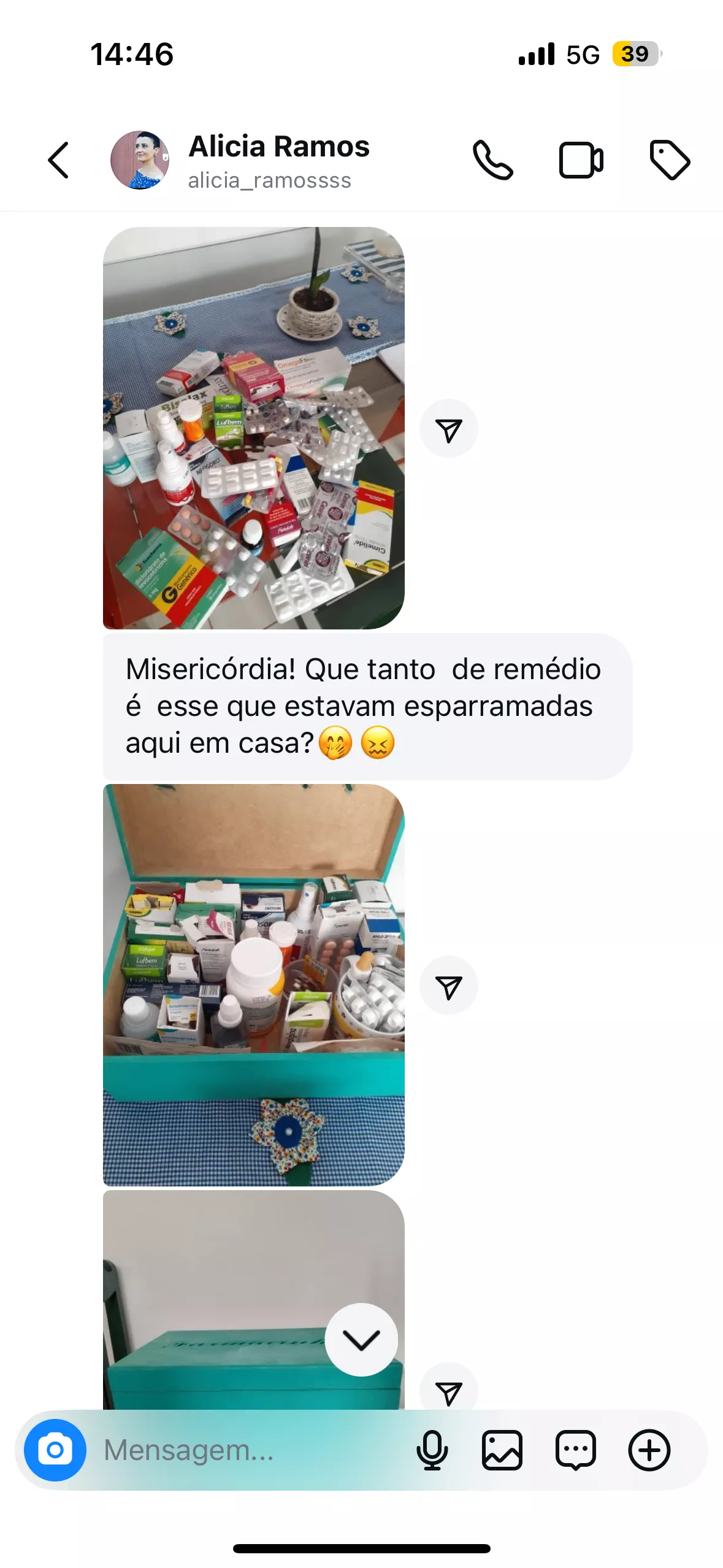The height and width of the screenshot is (1568, 723).
Task: Start a video call with Alicia
Action: (x=581, y=161)
